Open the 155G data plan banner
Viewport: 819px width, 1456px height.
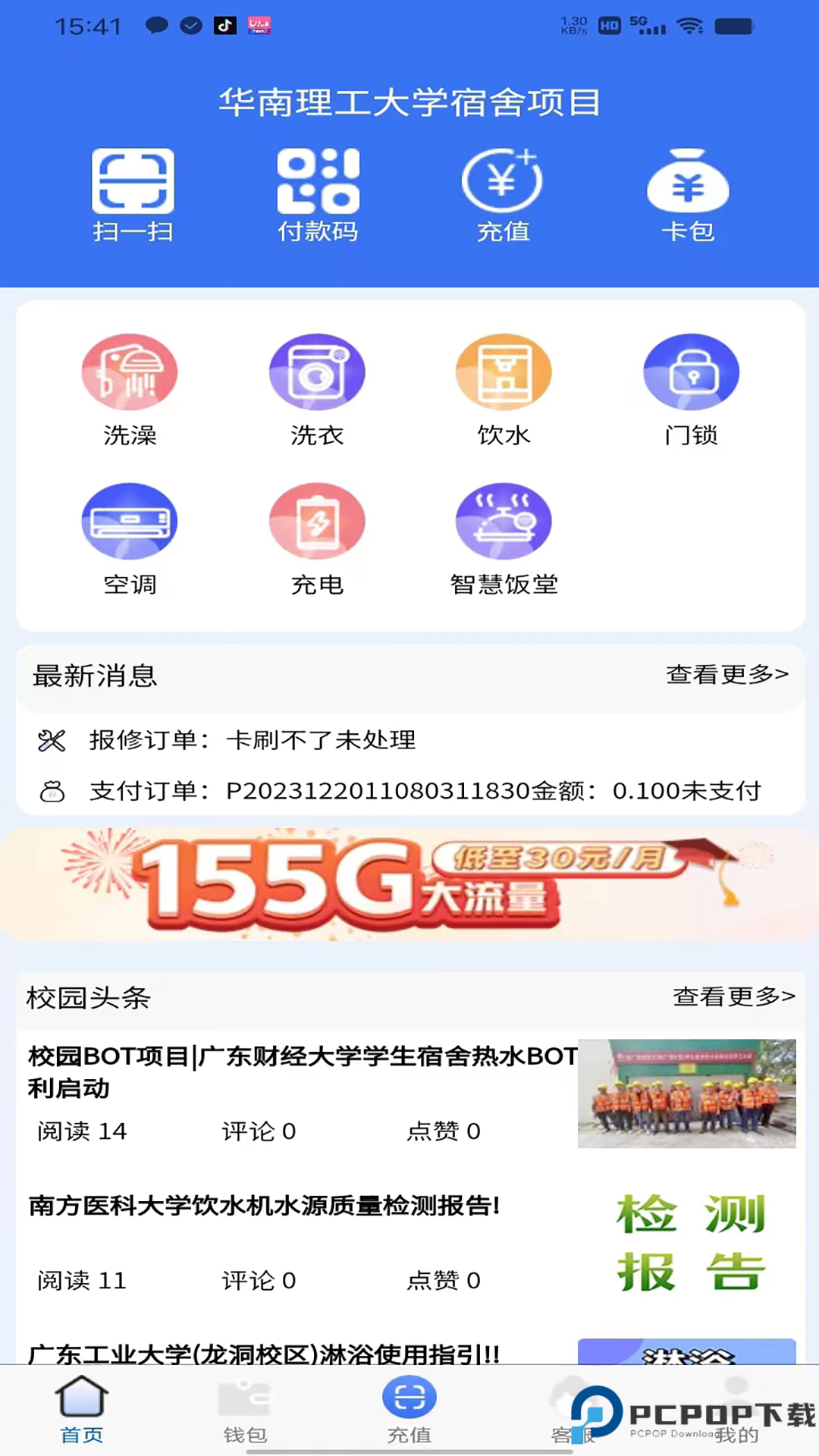[x=409, y=886]
